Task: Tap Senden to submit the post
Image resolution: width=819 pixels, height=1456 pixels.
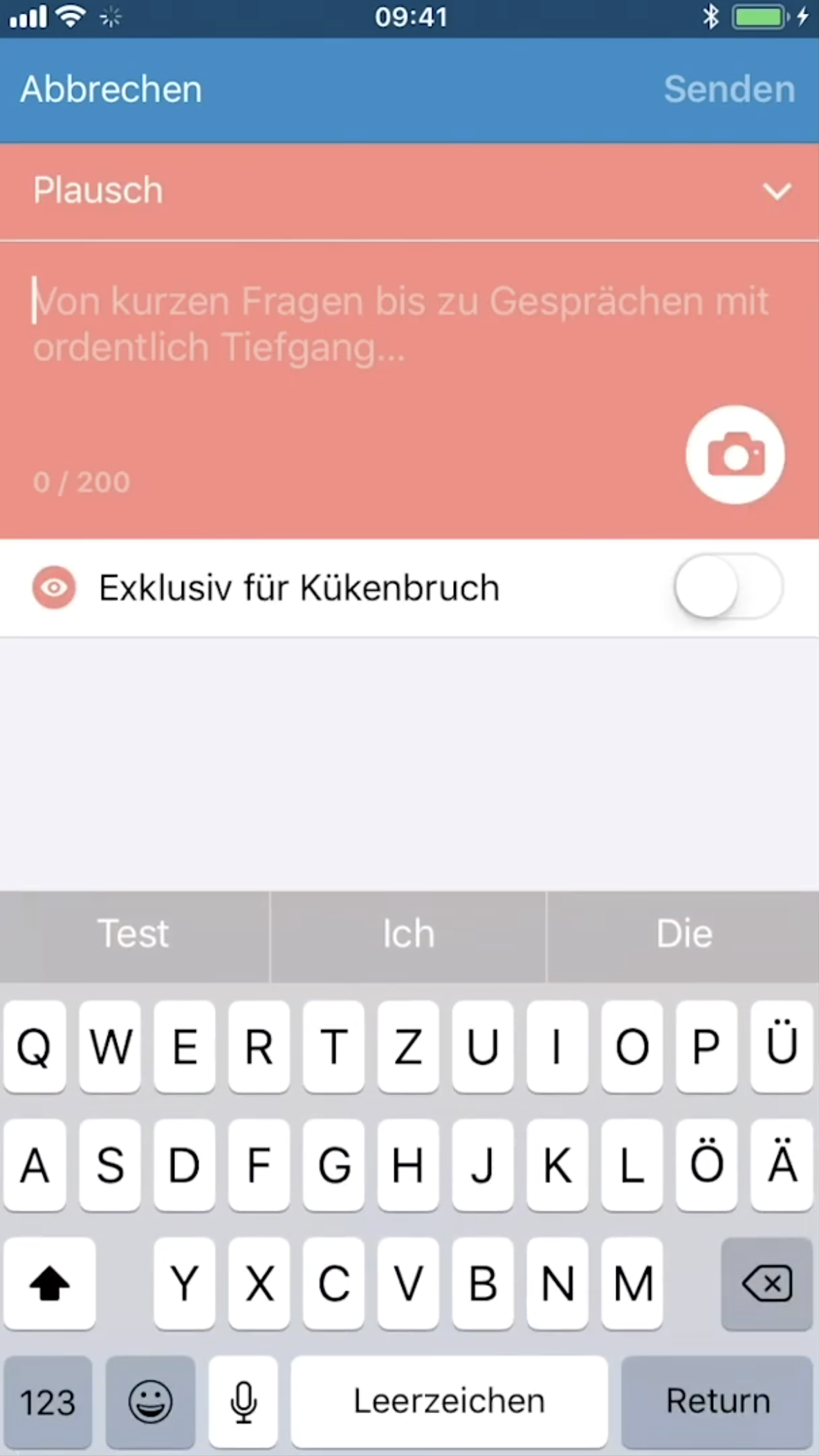Action: point(729,89)
